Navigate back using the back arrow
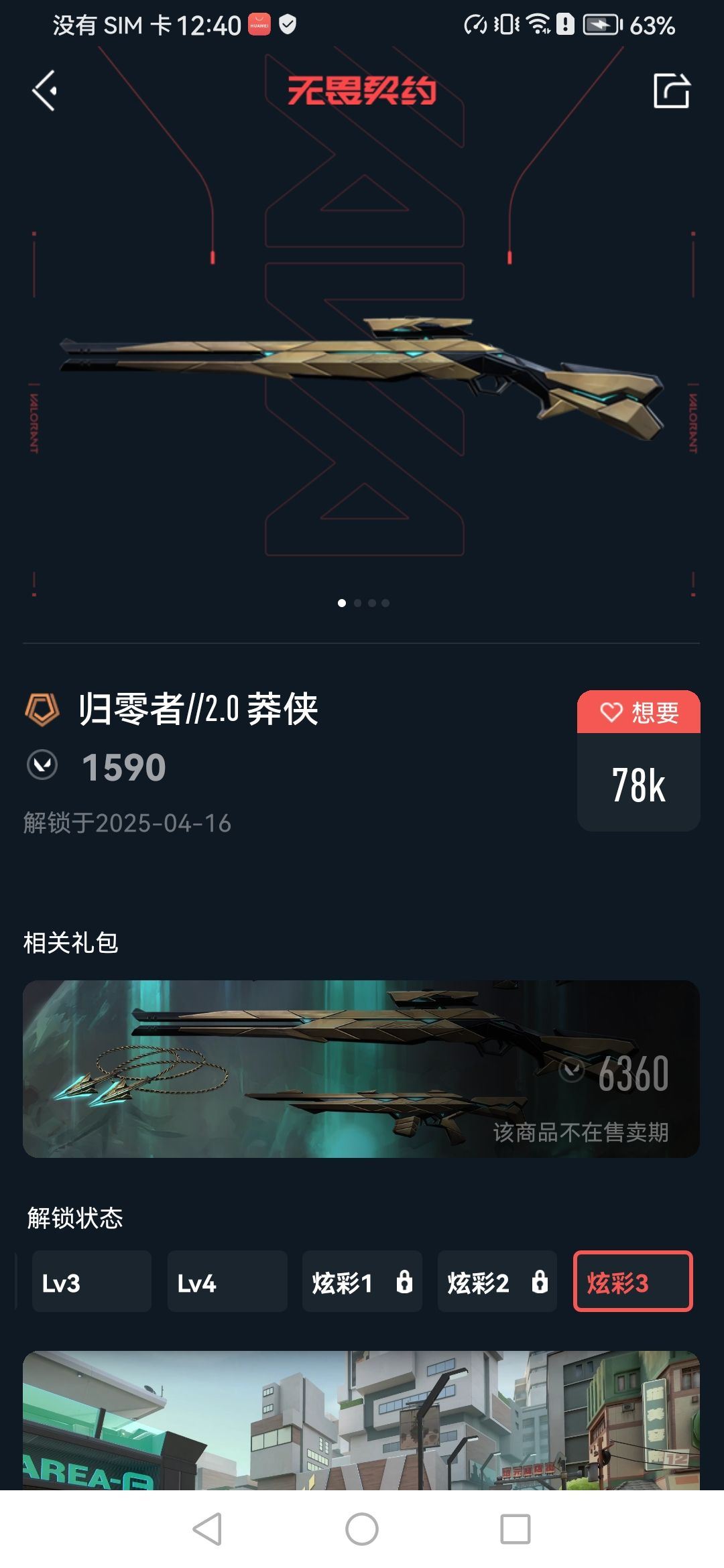This screenshot has height=1568, width=724. 45,90
